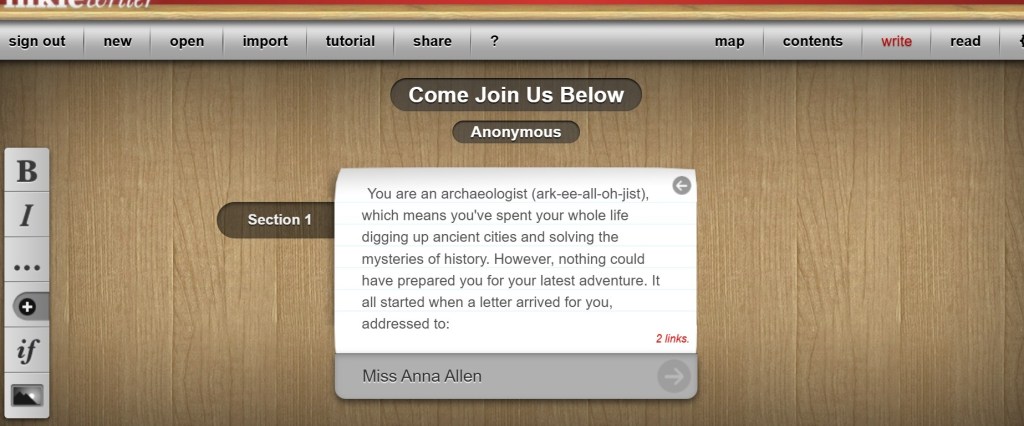Create a new story

point(117,41)
